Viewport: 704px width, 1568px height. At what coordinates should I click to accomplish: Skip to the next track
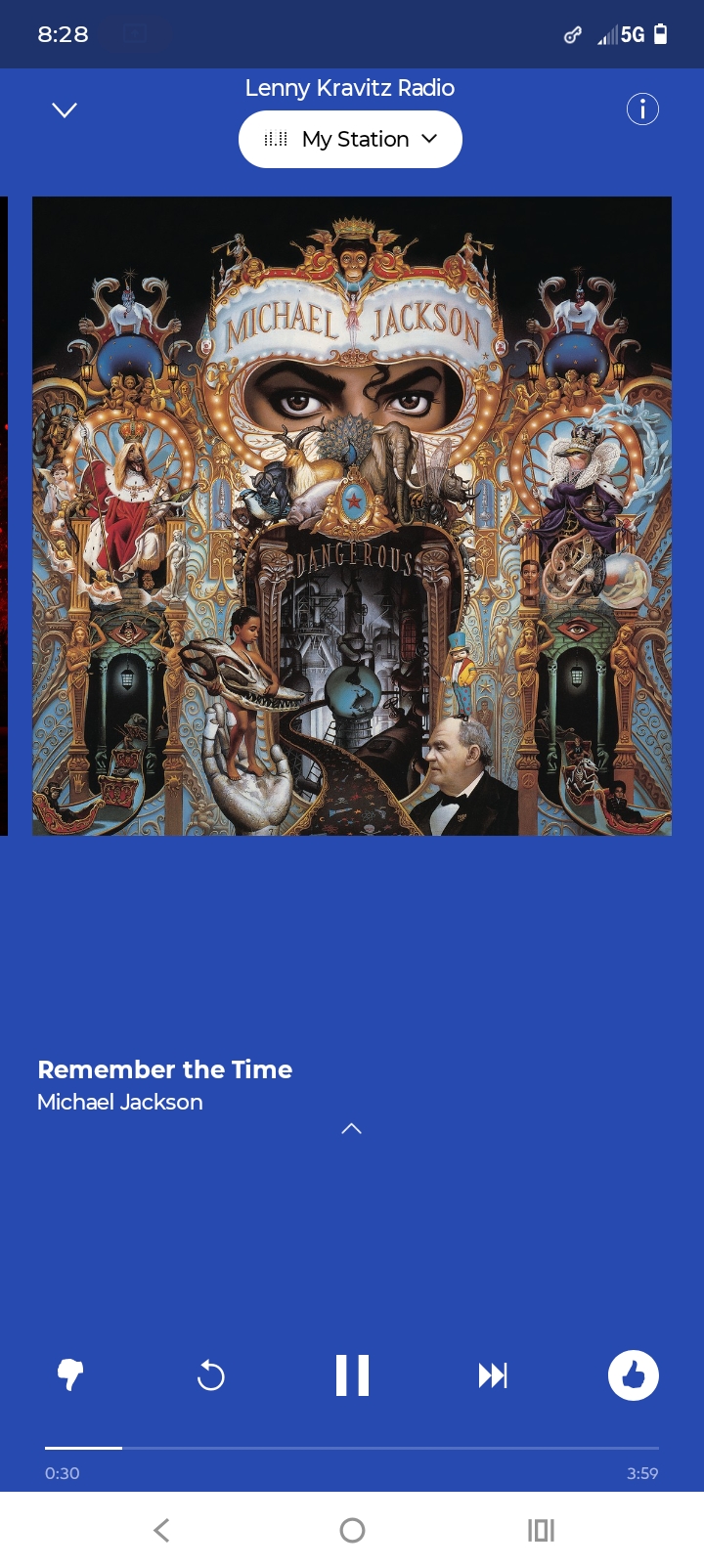coord(493,1376)
